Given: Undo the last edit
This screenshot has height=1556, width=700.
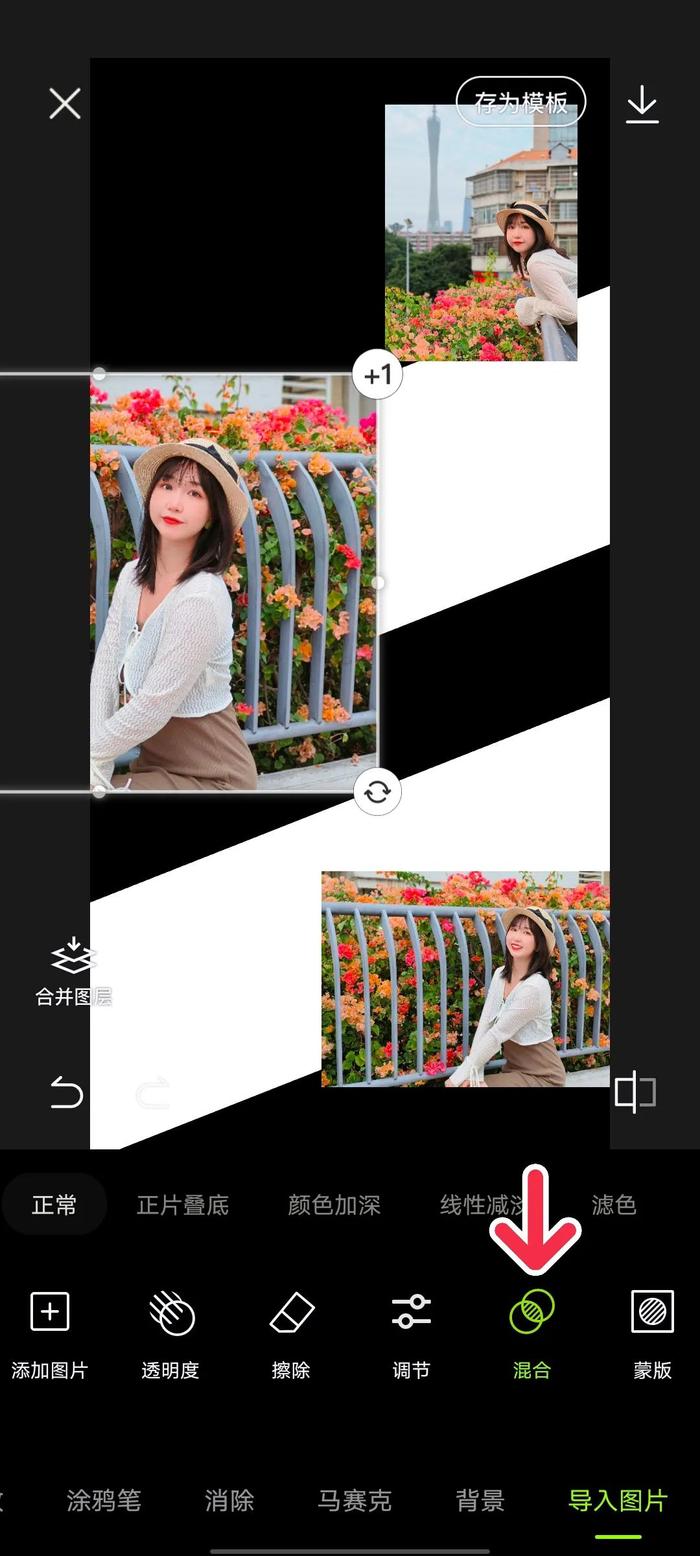Looking at the screenshot, I should click(x=66, y=1092).
